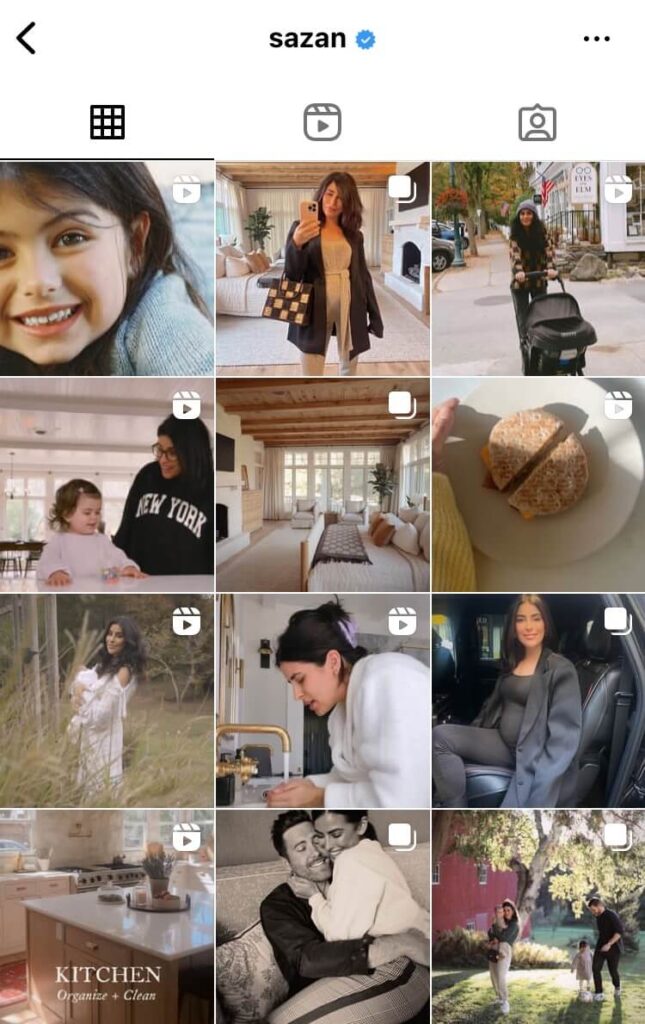Open the New York sweatshirt reel
The height and width of the screenshot is (1024, 645).
click(107, 485)
